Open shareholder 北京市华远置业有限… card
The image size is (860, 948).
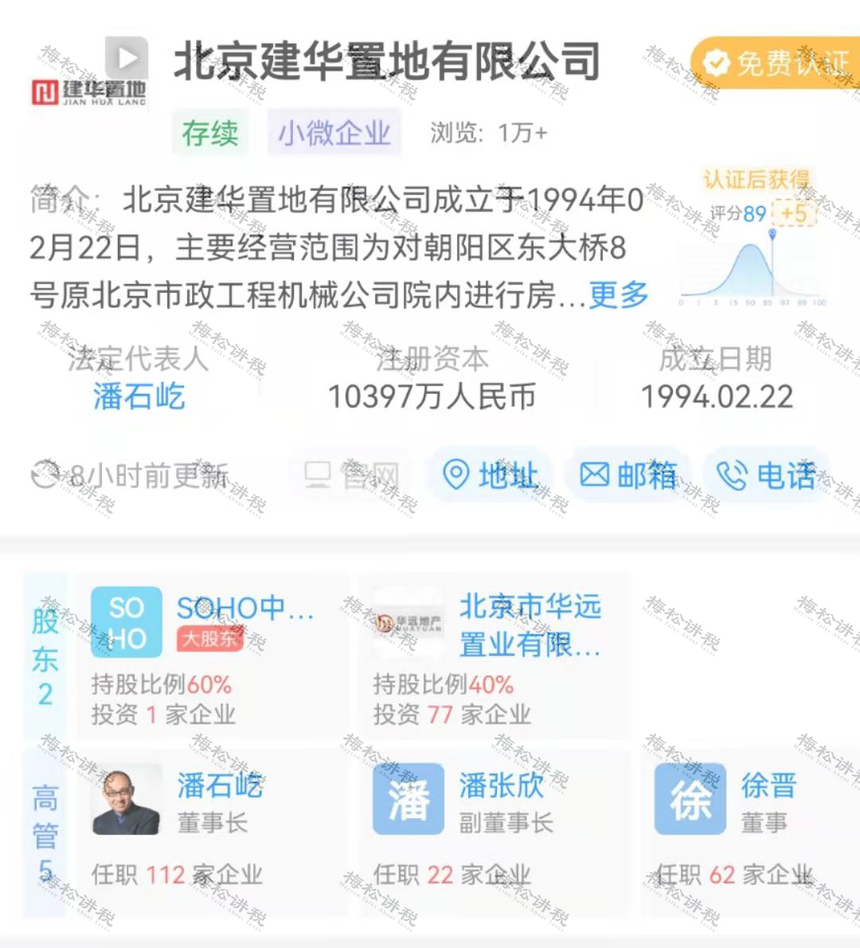(x=495, y=656)
